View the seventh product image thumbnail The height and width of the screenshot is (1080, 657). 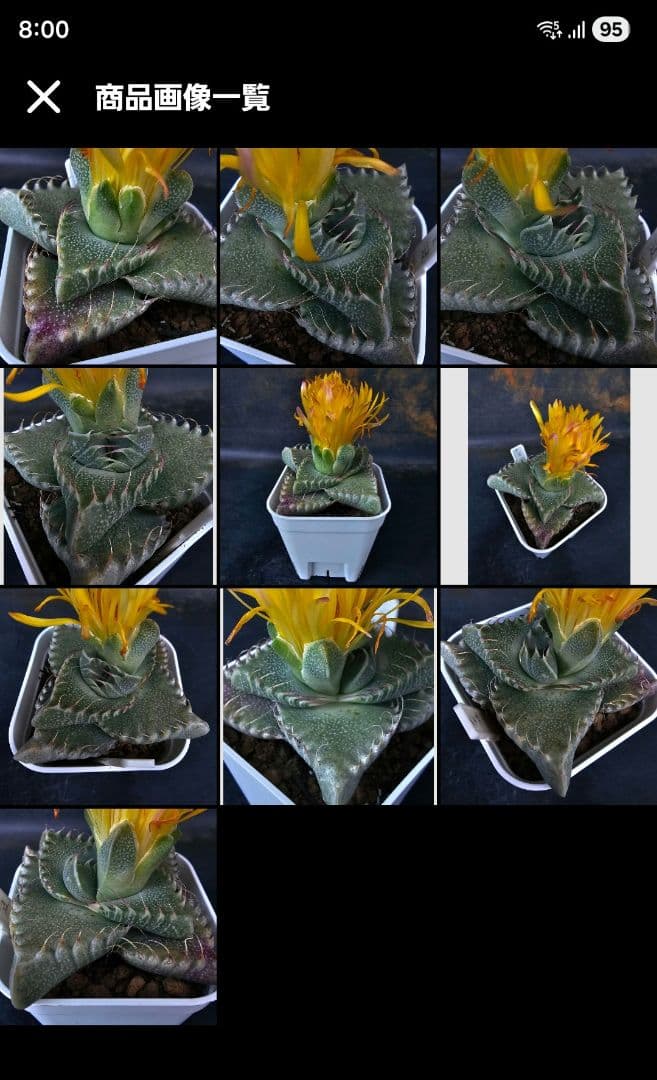(x=108, y=696)
